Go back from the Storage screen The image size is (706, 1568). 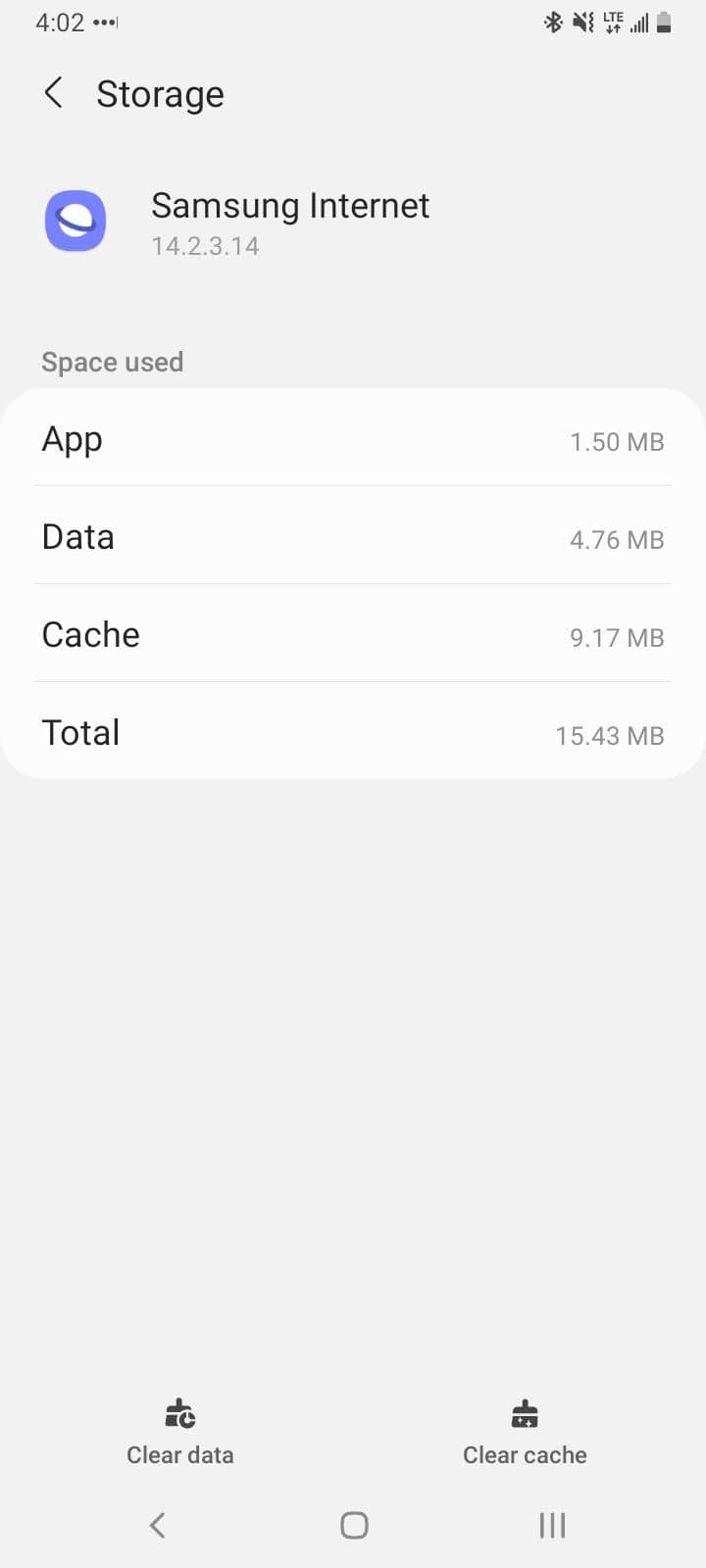(54, 94)
